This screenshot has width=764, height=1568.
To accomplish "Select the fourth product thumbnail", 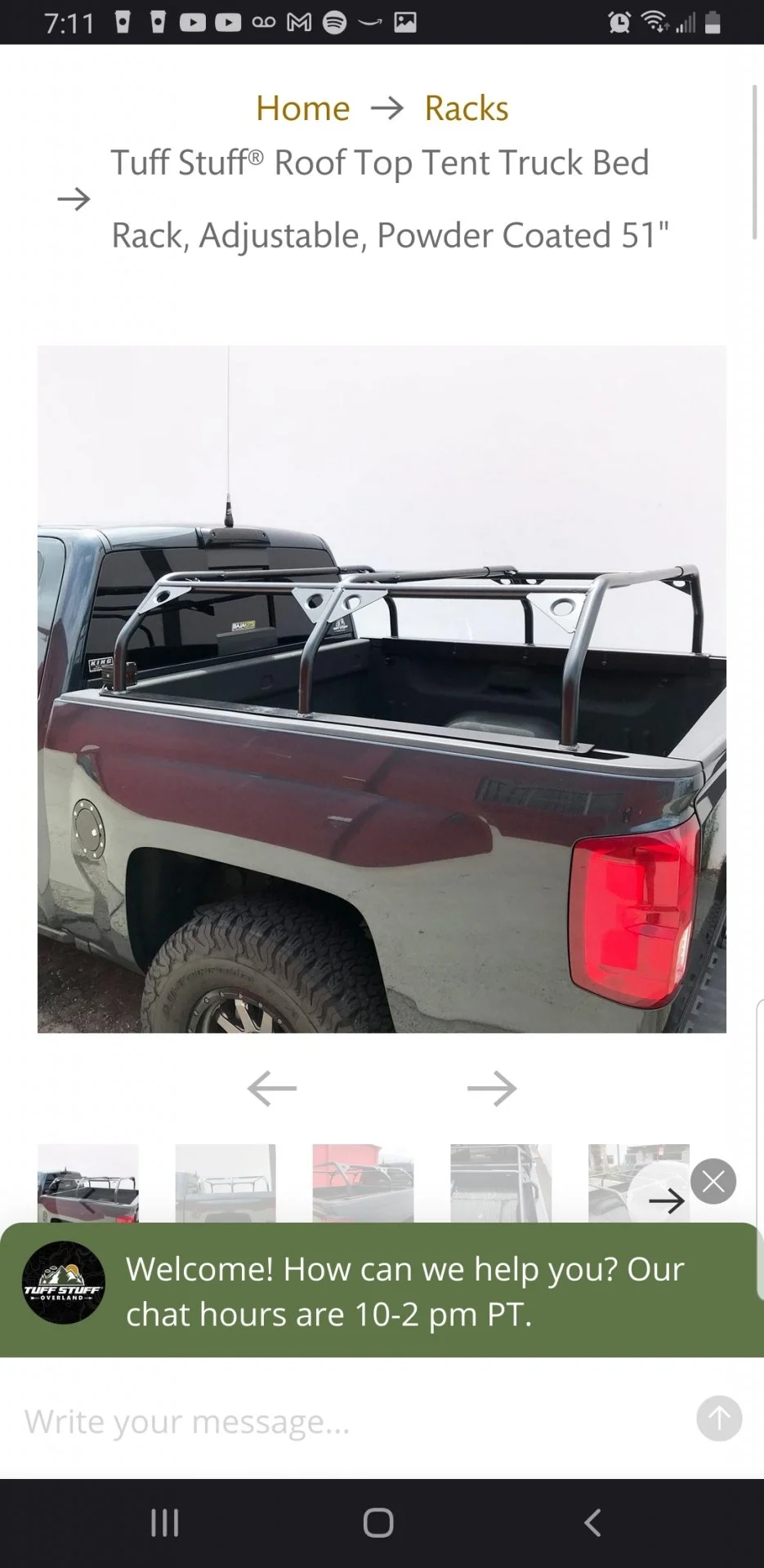I will click(x=501, y=1183).
